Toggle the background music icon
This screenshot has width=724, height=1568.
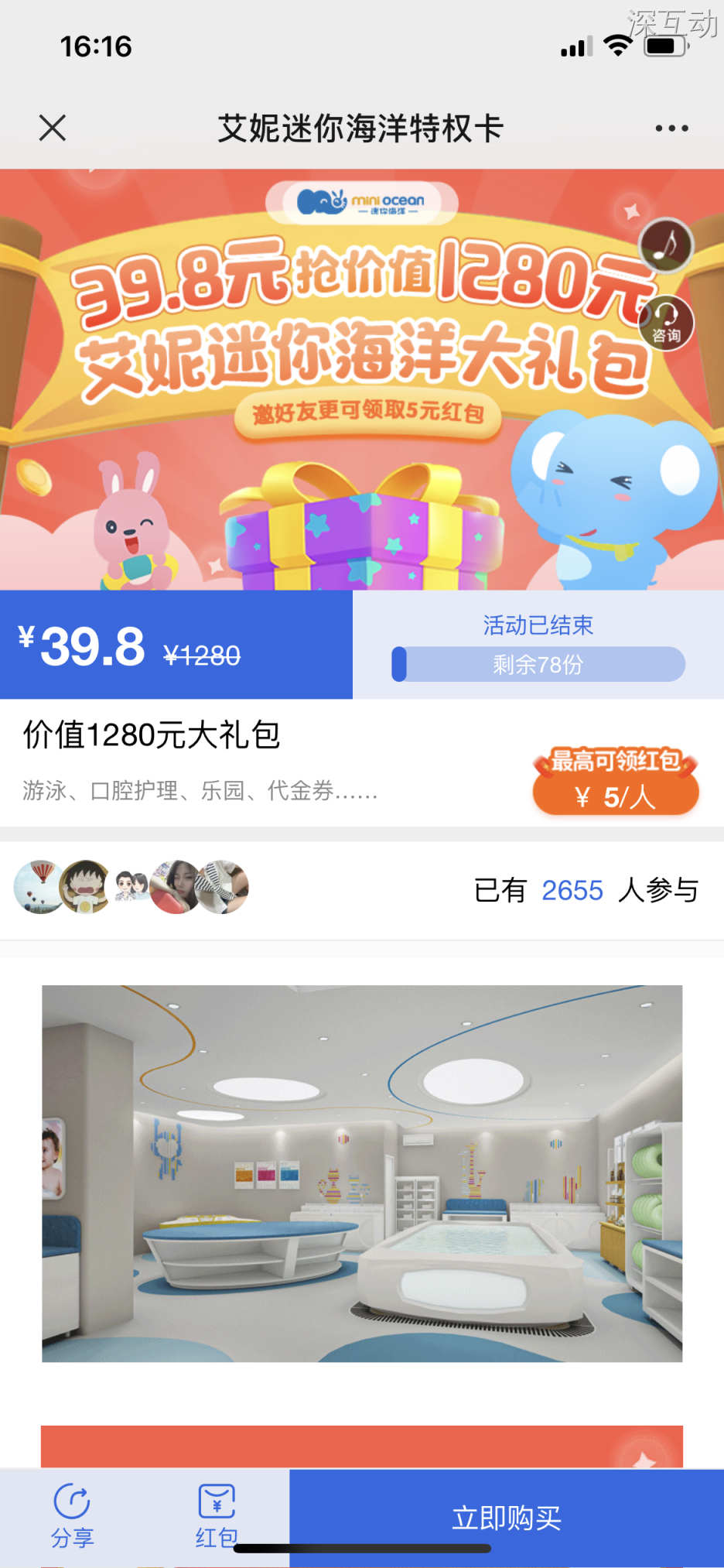tap(666, 245)
